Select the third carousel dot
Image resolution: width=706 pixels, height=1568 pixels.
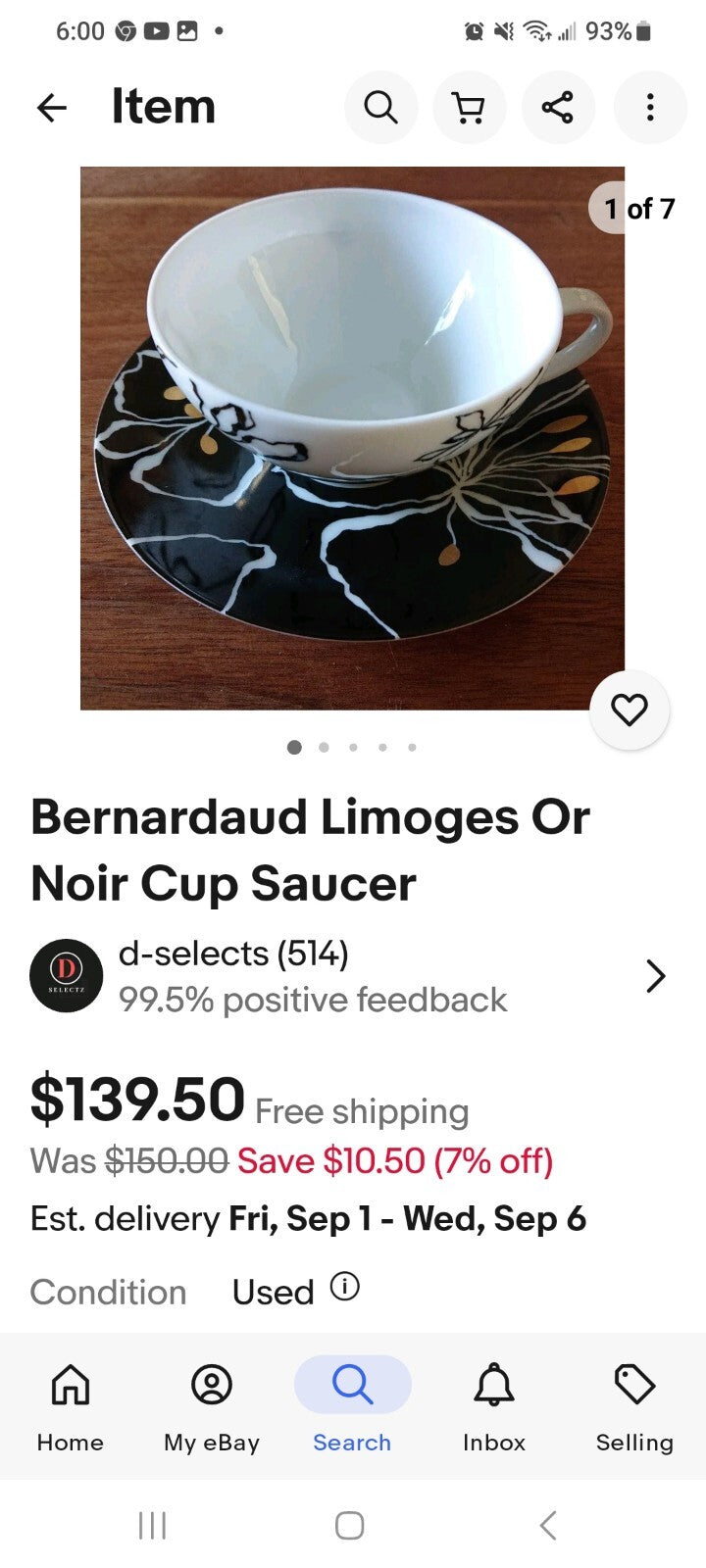tap(353, 747)
